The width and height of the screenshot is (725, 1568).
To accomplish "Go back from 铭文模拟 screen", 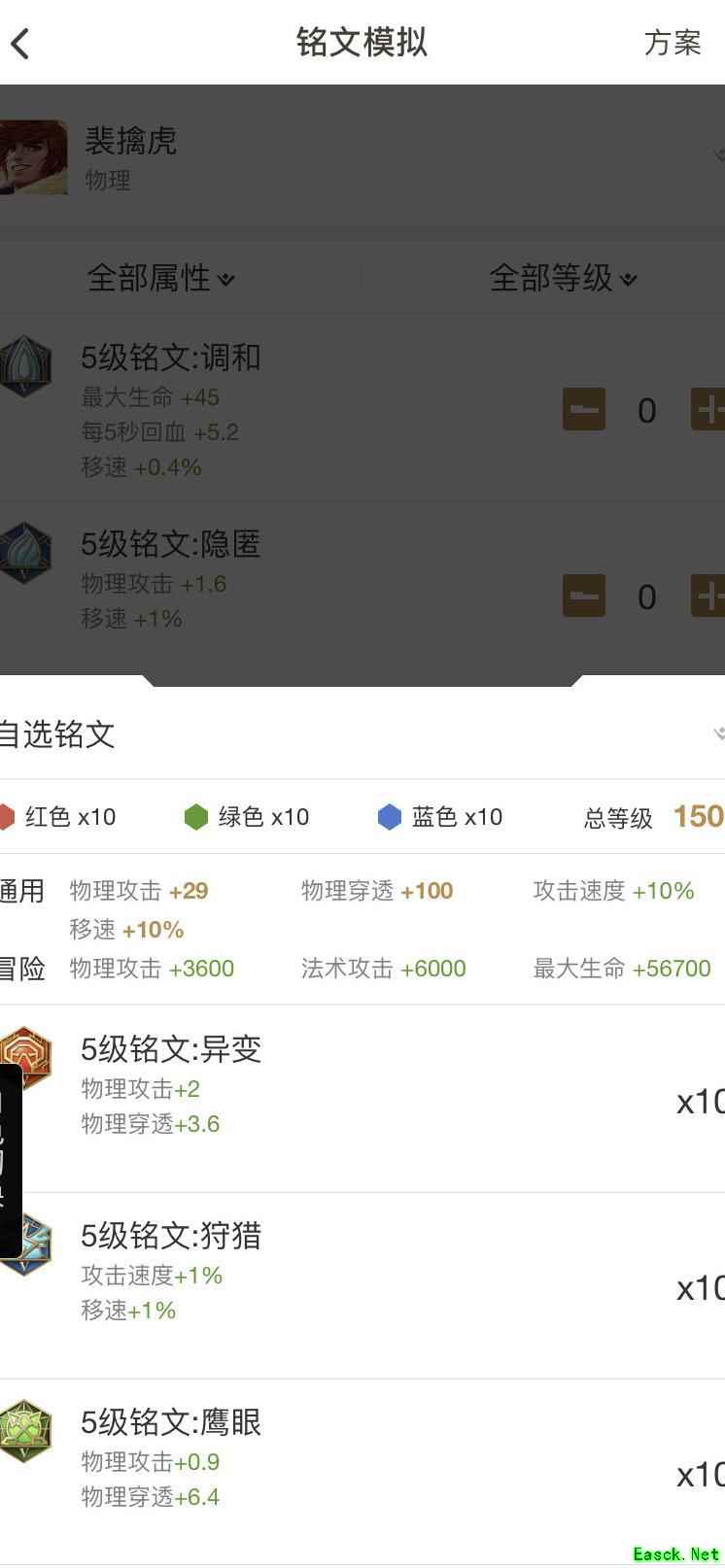I will 21,43.
